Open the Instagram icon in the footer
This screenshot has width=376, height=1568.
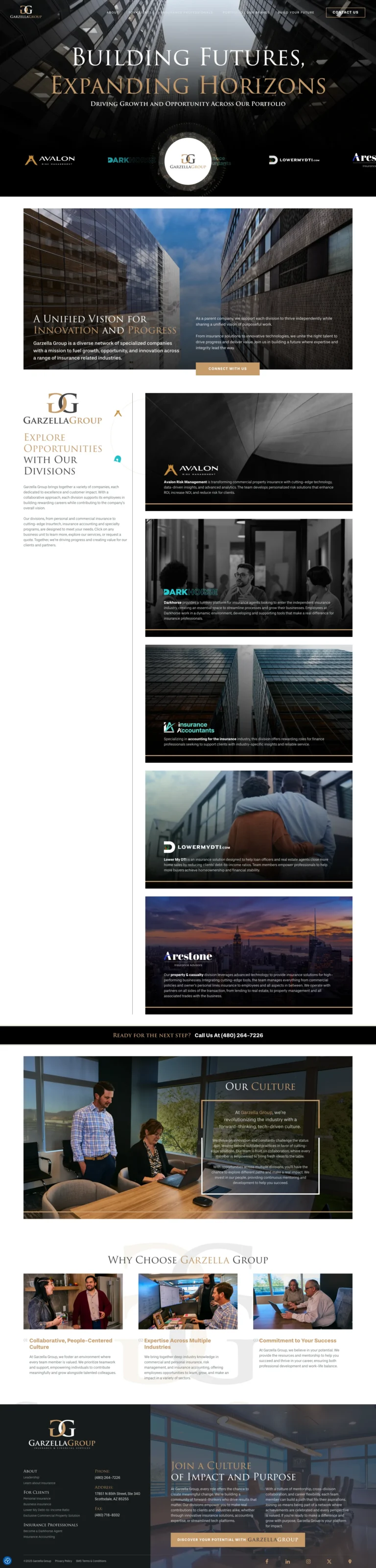coord(308,1561)
